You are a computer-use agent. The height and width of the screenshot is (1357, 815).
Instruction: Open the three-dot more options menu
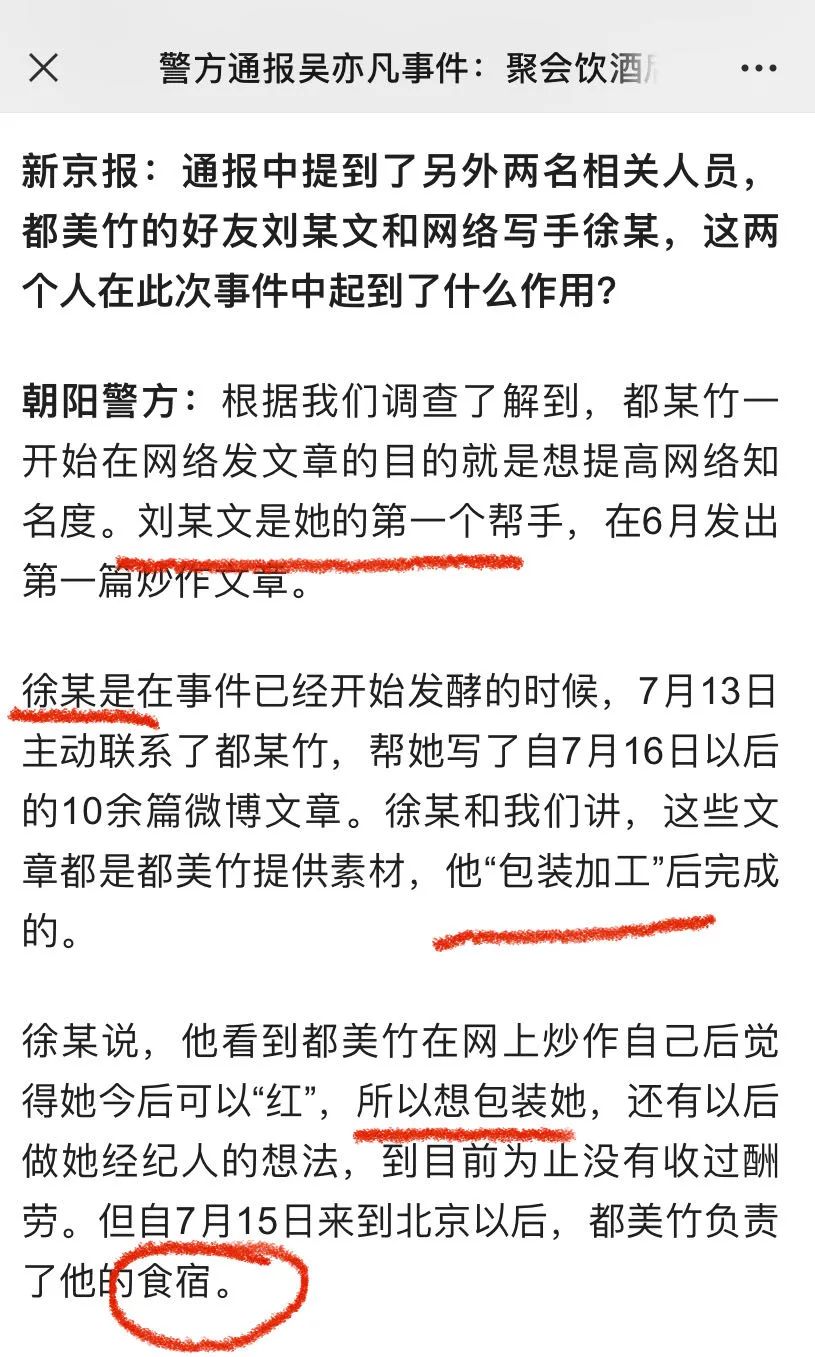pyautogui.click(x=758, y=69)
